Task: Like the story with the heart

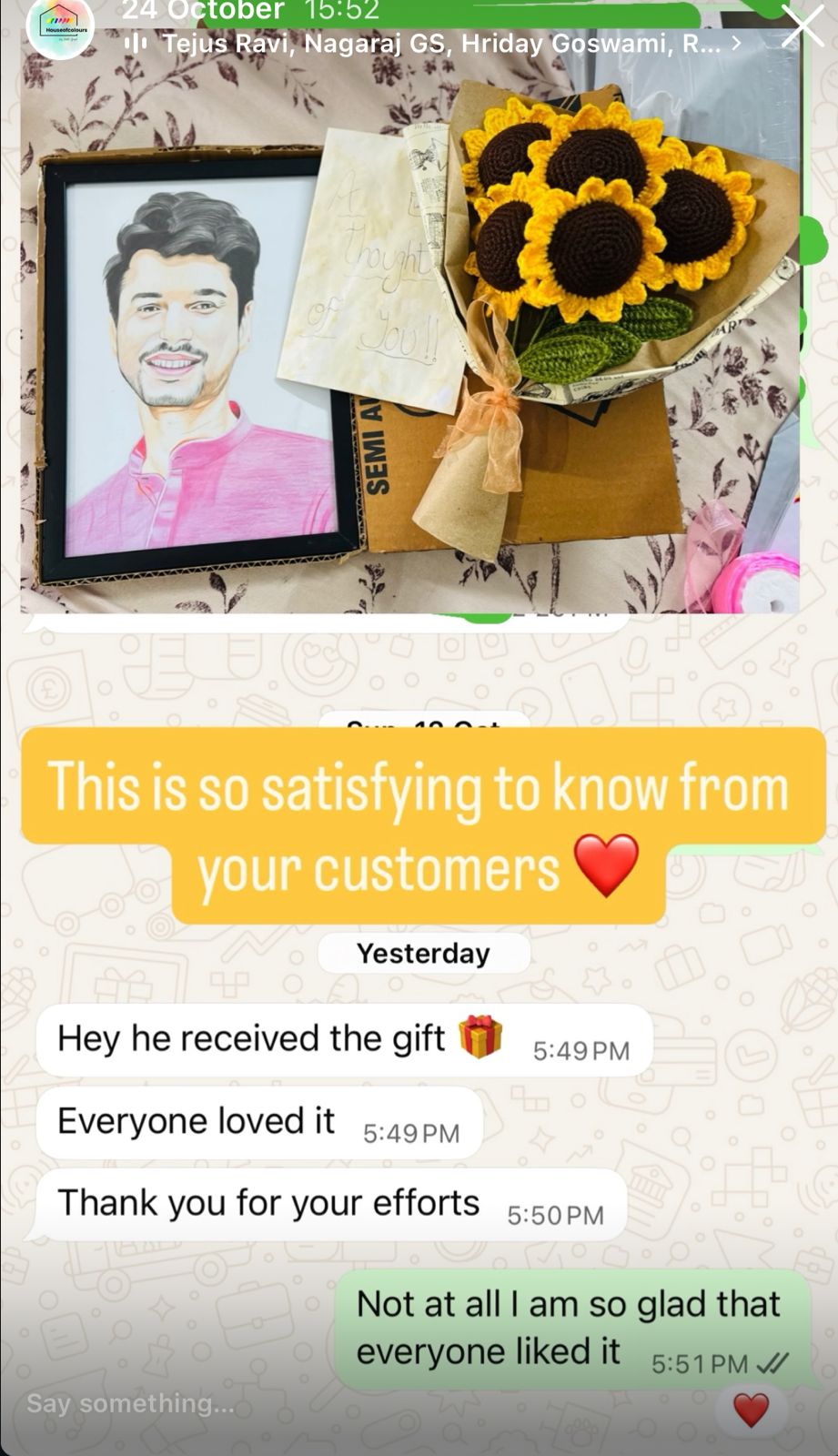Action: pyautogui.click(x=751, y=1410)
